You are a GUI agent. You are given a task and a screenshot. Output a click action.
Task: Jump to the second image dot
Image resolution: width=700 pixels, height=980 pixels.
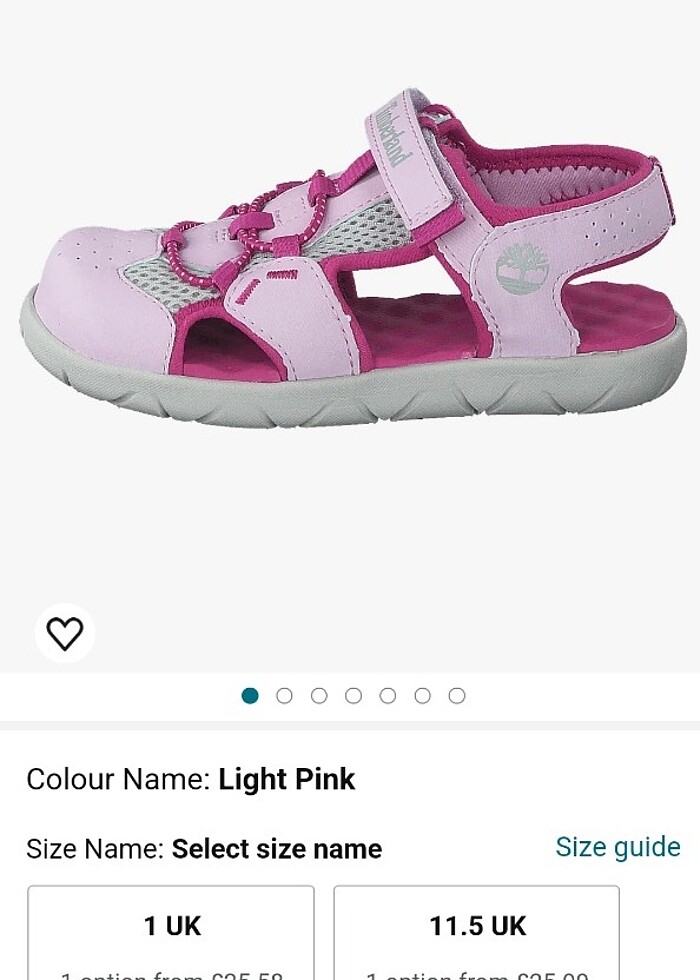tap(285, 696)
